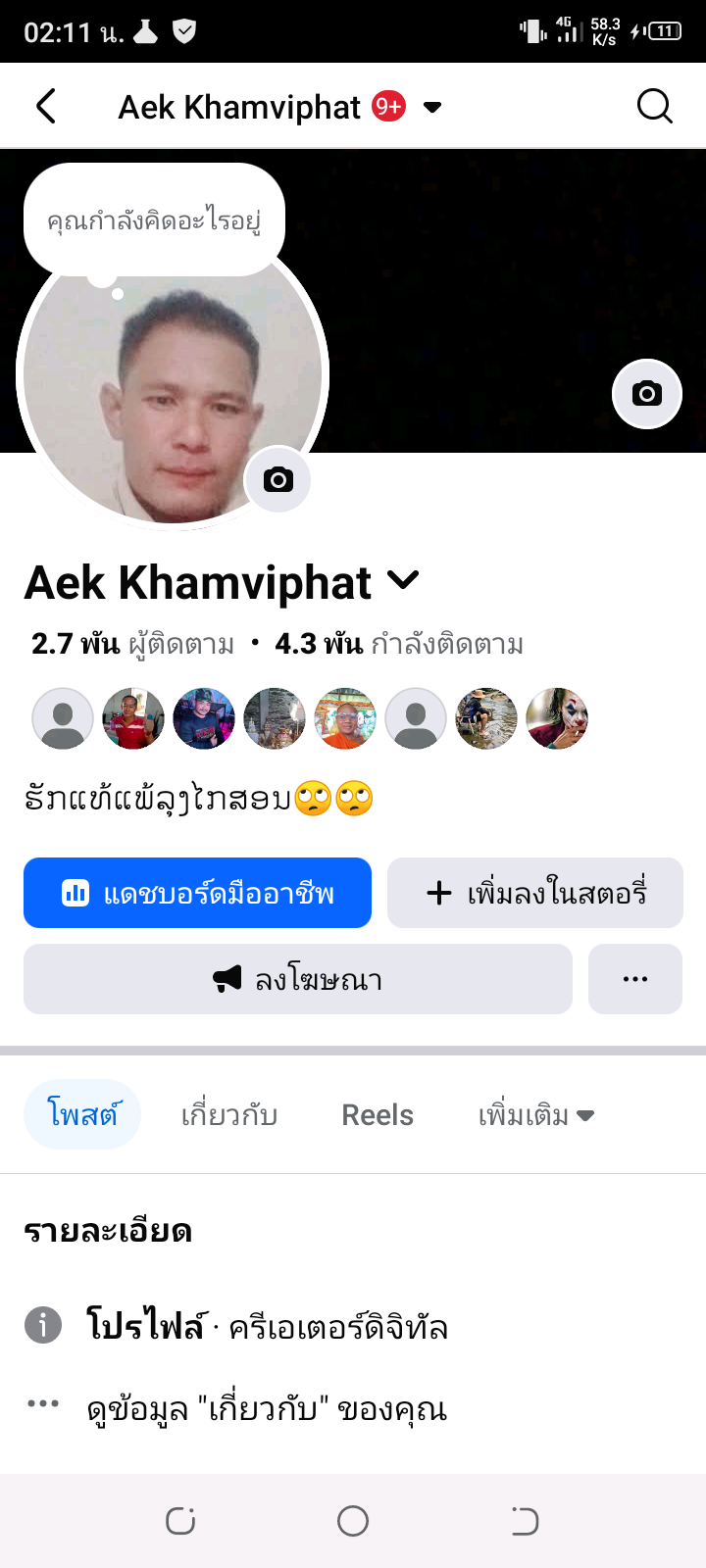Viewport: 706px width, 1568px height.
Task: Expand the account switcher in the header
Action: [432, 107]
